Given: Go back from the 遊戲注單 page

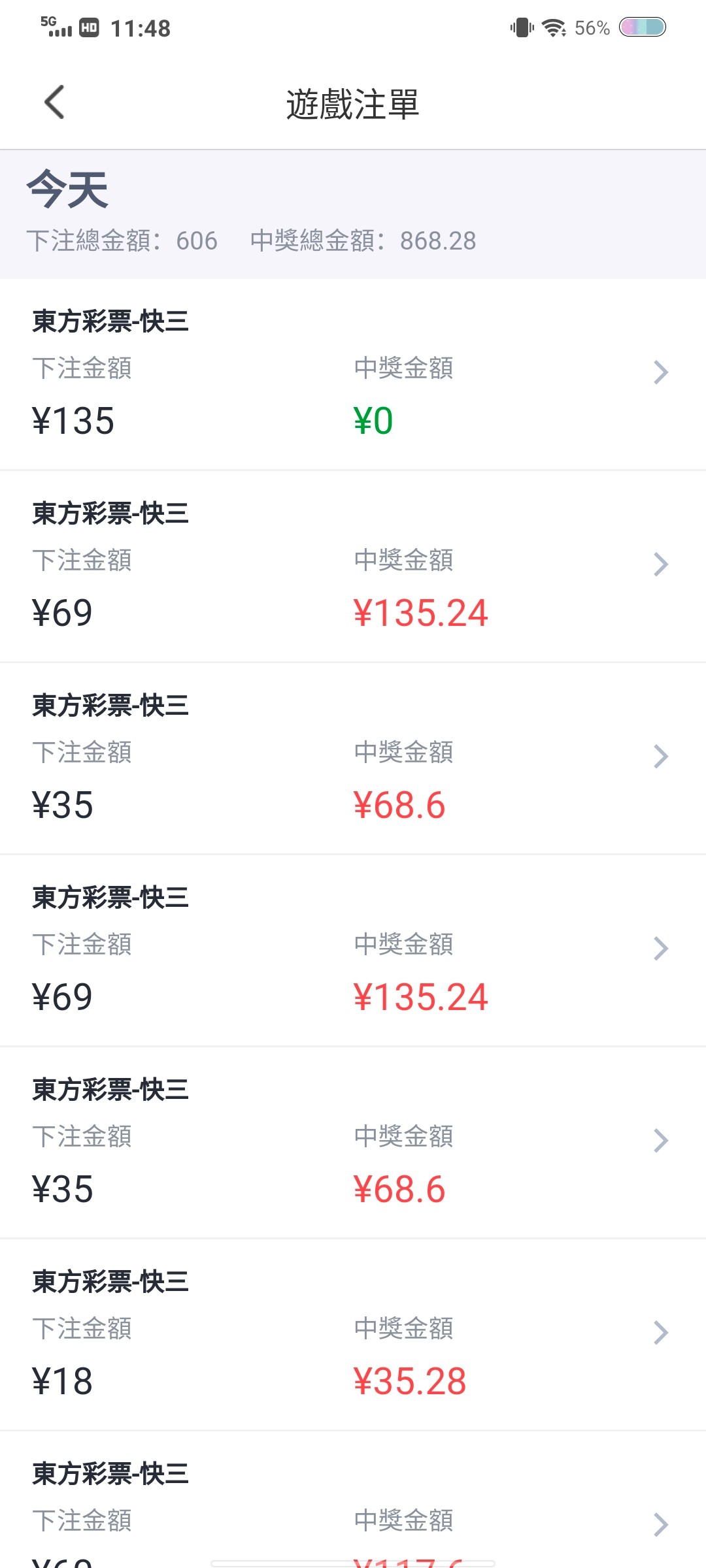Looking at the screenshot, I should (54, 103).
